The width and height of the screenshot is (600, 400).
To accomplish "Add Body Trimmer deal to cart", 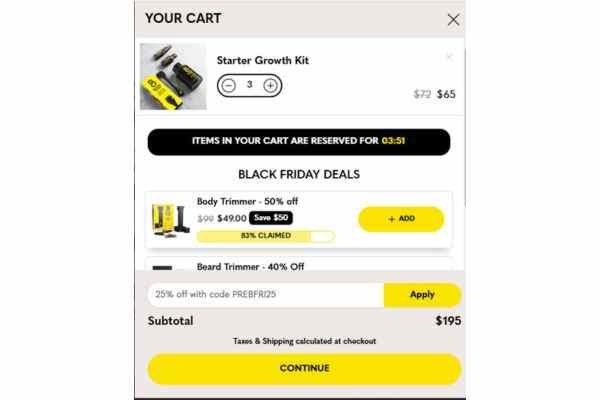I will pyautogui.click(x=400, y=219).
